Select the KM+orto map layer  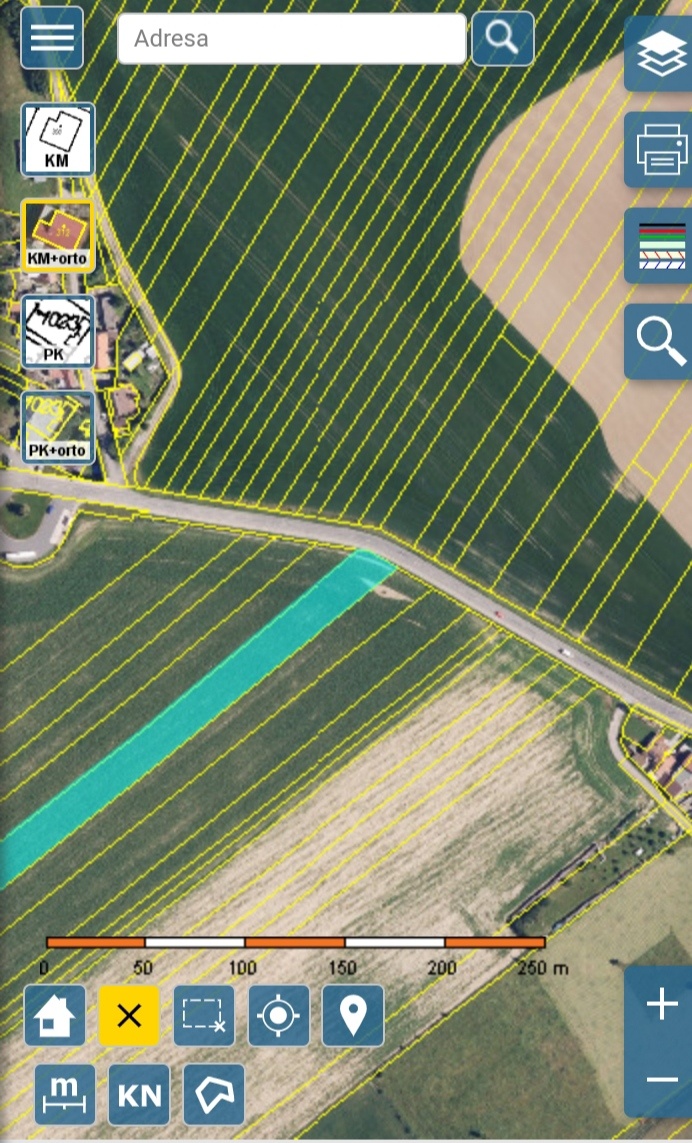[x=58, y=235]
